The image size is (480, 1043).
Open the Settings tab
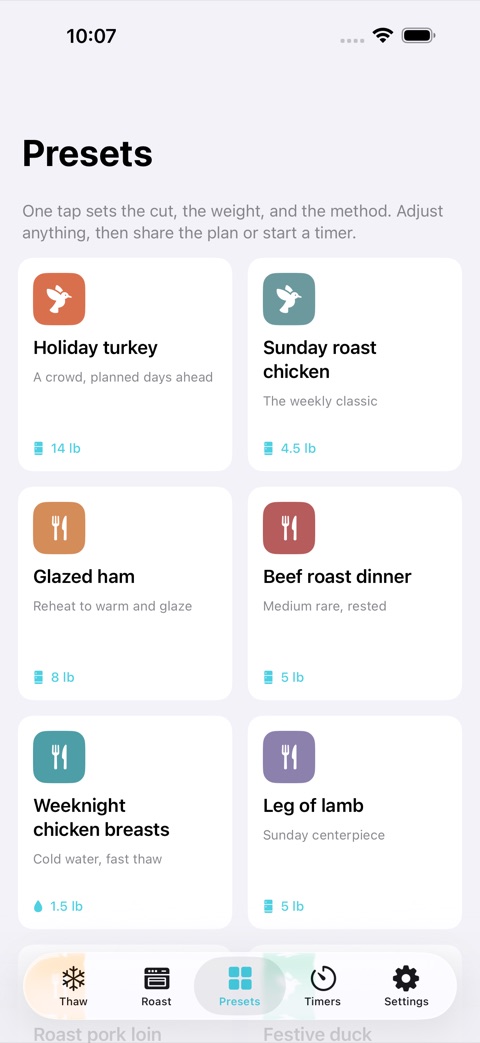pos(406,986)
